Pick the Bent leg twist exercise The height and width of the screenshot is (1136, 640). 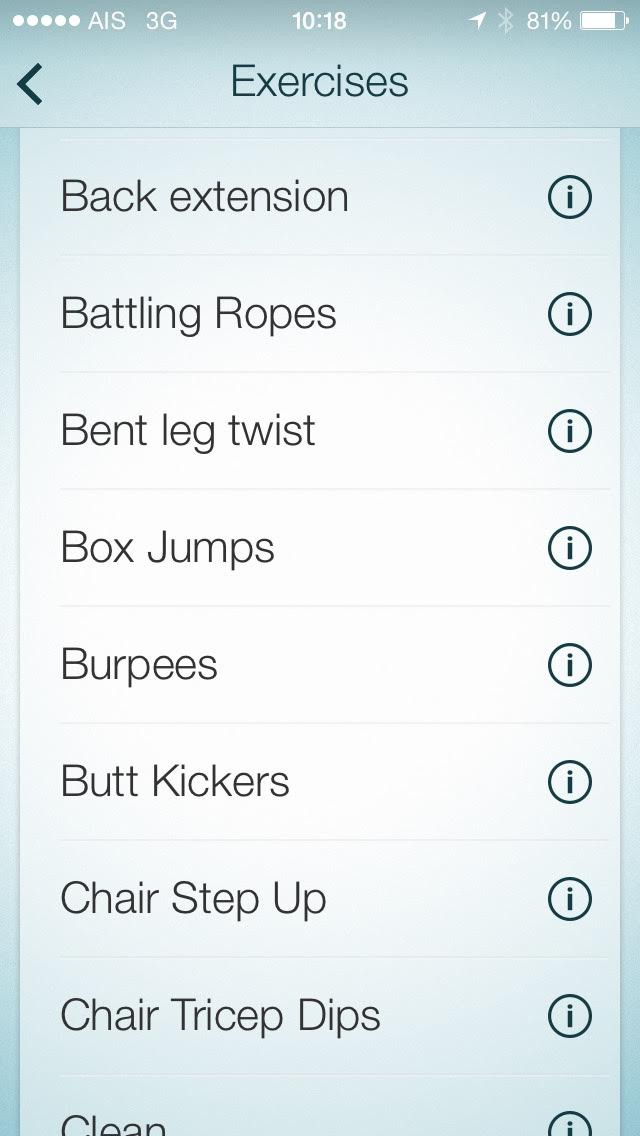tap(188, 431)
